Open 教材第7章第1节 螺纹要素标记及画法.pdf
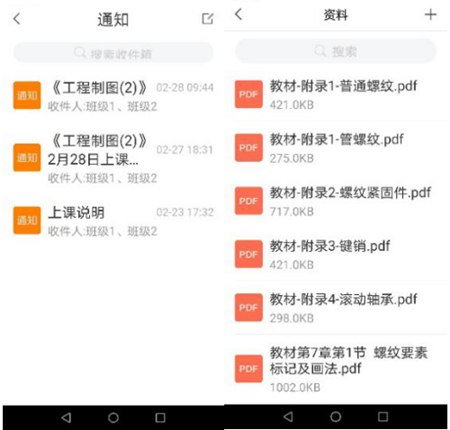450x430 pixels. pos(340,369)
